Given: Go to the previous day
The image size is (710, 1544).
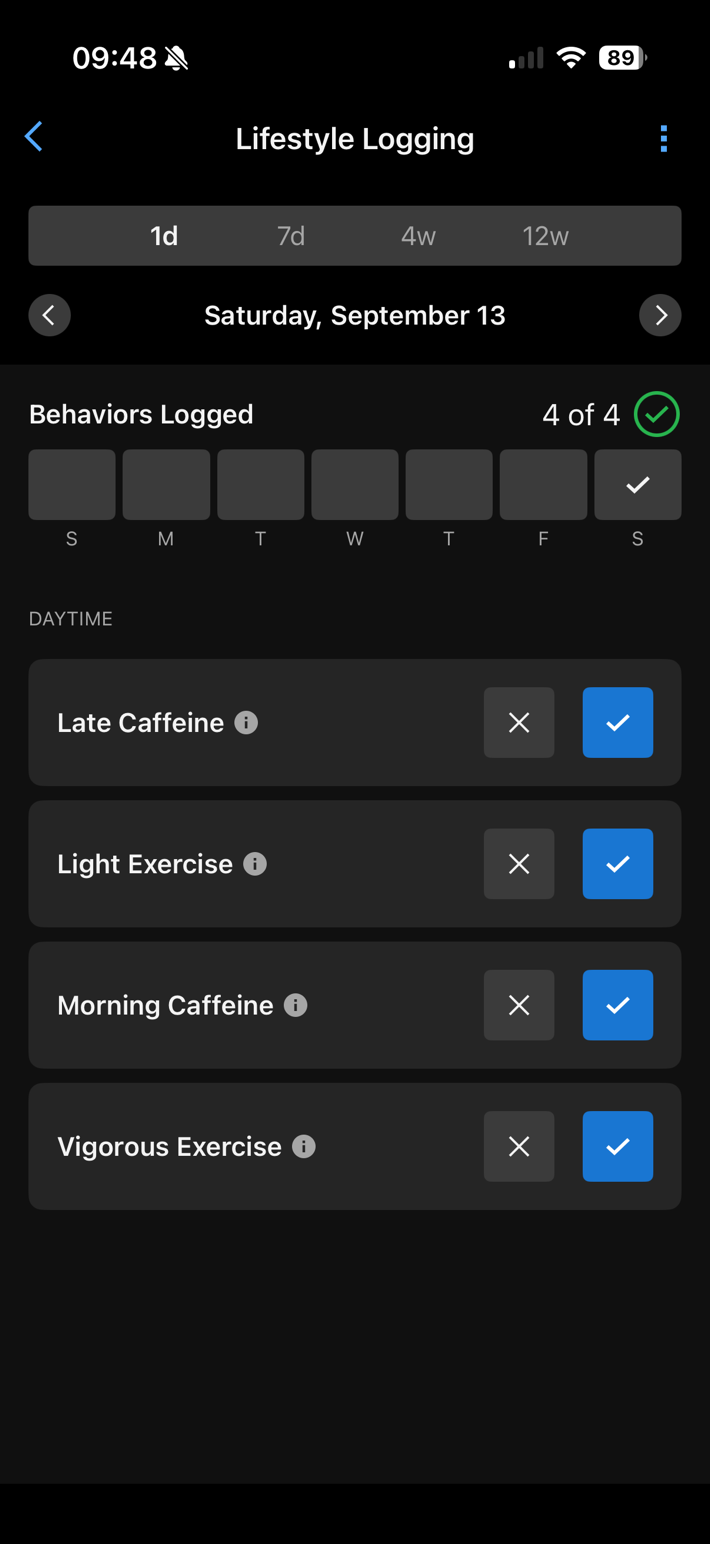Looking at the screenshot, I should (49, 315).
